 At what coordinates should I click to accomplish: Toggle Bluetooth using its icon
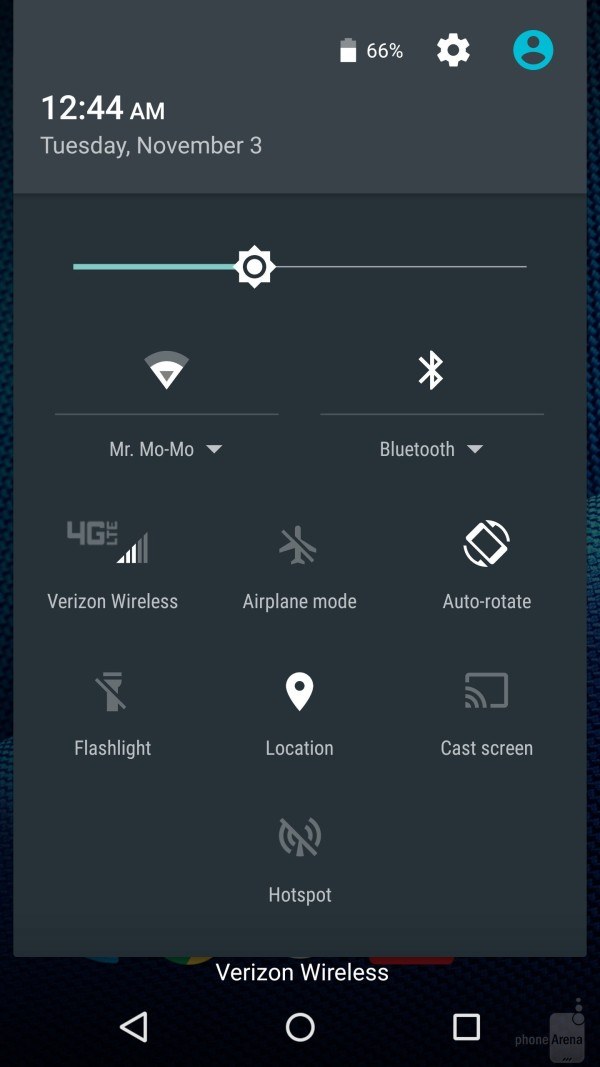click(x=431, y=370)
